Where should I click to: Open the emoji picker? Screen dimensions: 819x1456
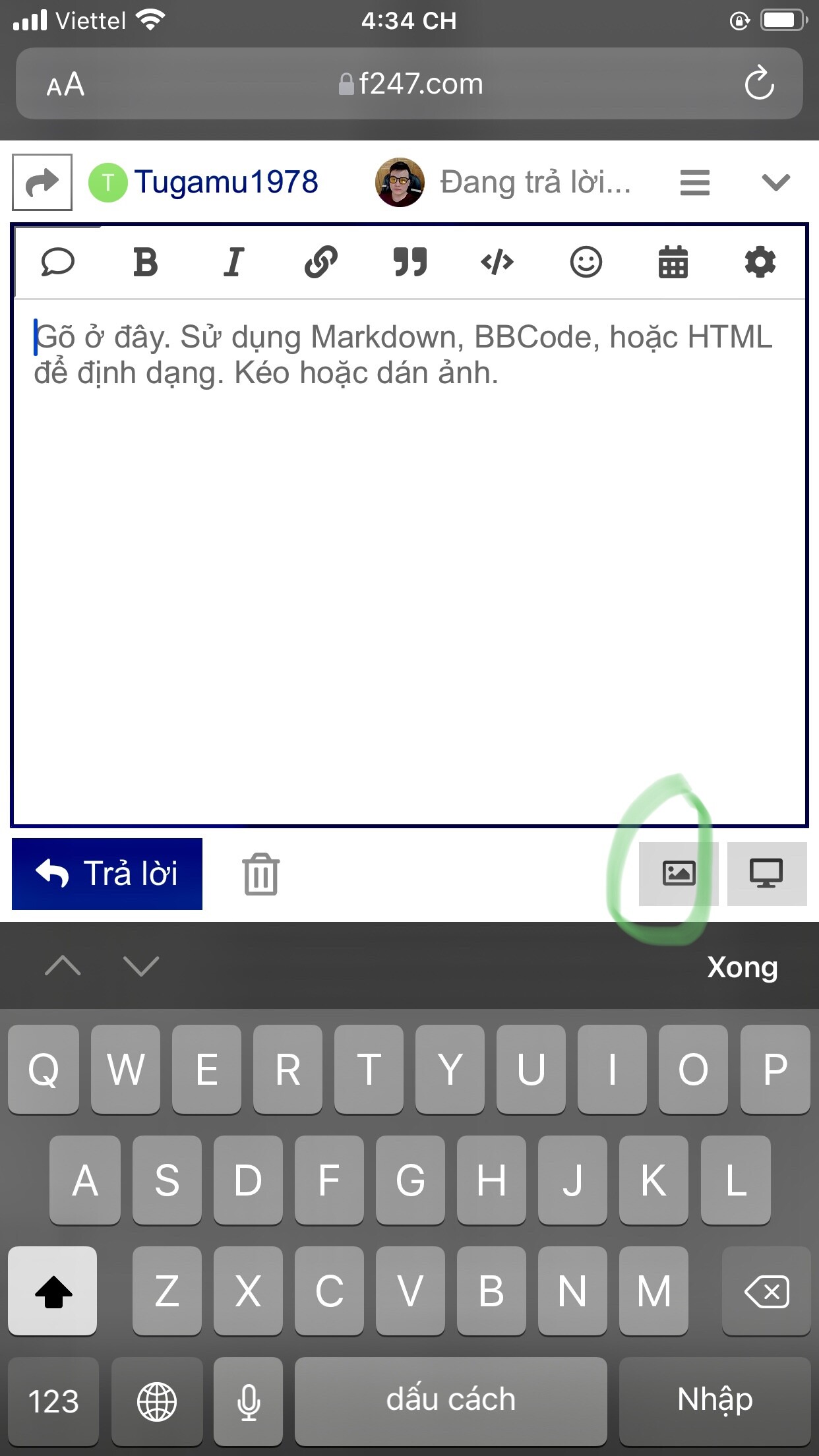pos(586,262)
